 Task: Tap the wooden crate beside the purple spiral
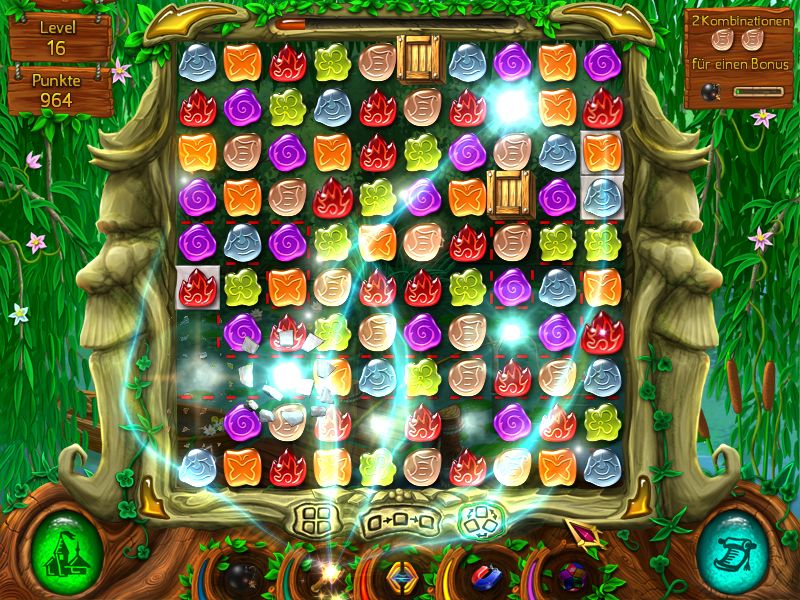(x=509, y=194)
